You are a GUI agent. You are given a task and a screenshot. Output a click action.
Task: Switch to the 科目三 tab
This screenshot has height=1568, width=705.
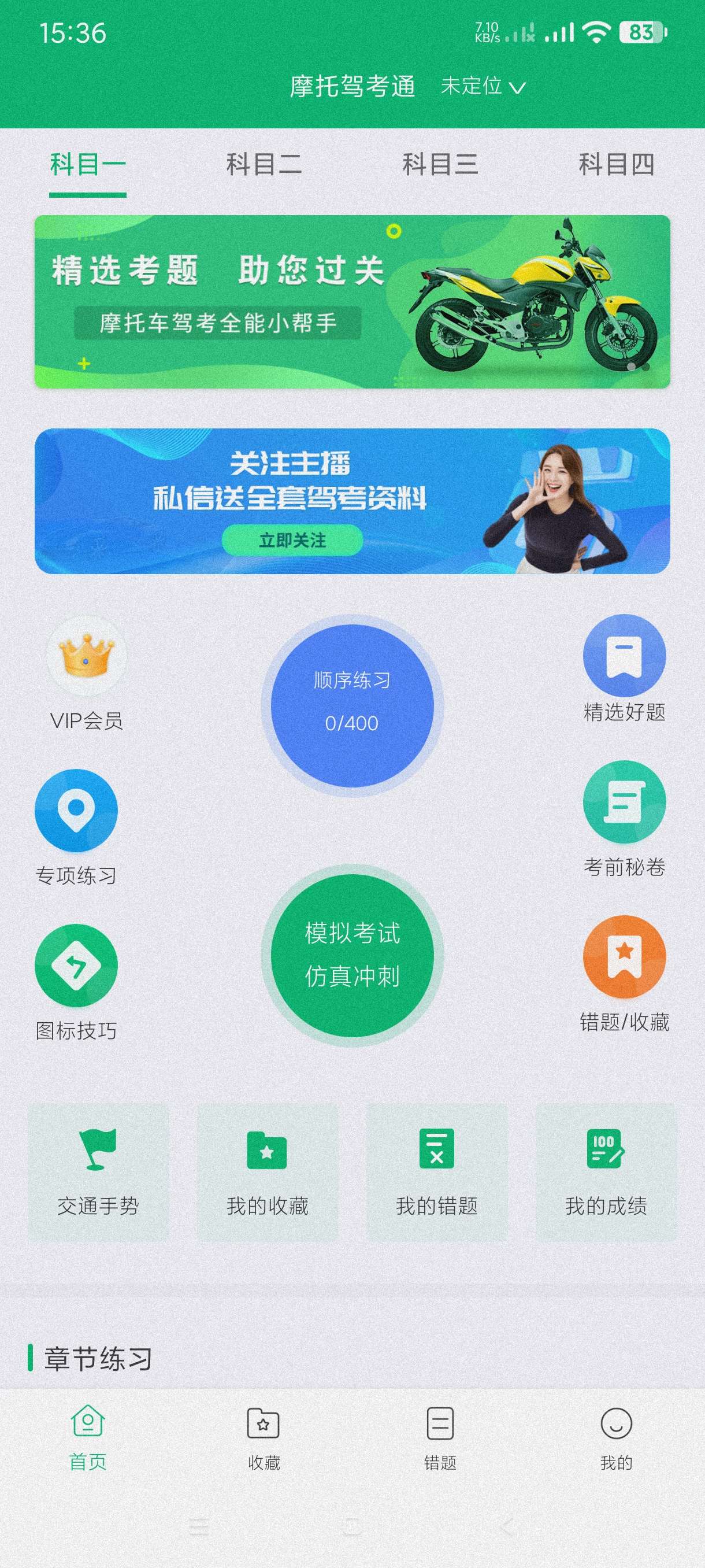coord(440,165)
